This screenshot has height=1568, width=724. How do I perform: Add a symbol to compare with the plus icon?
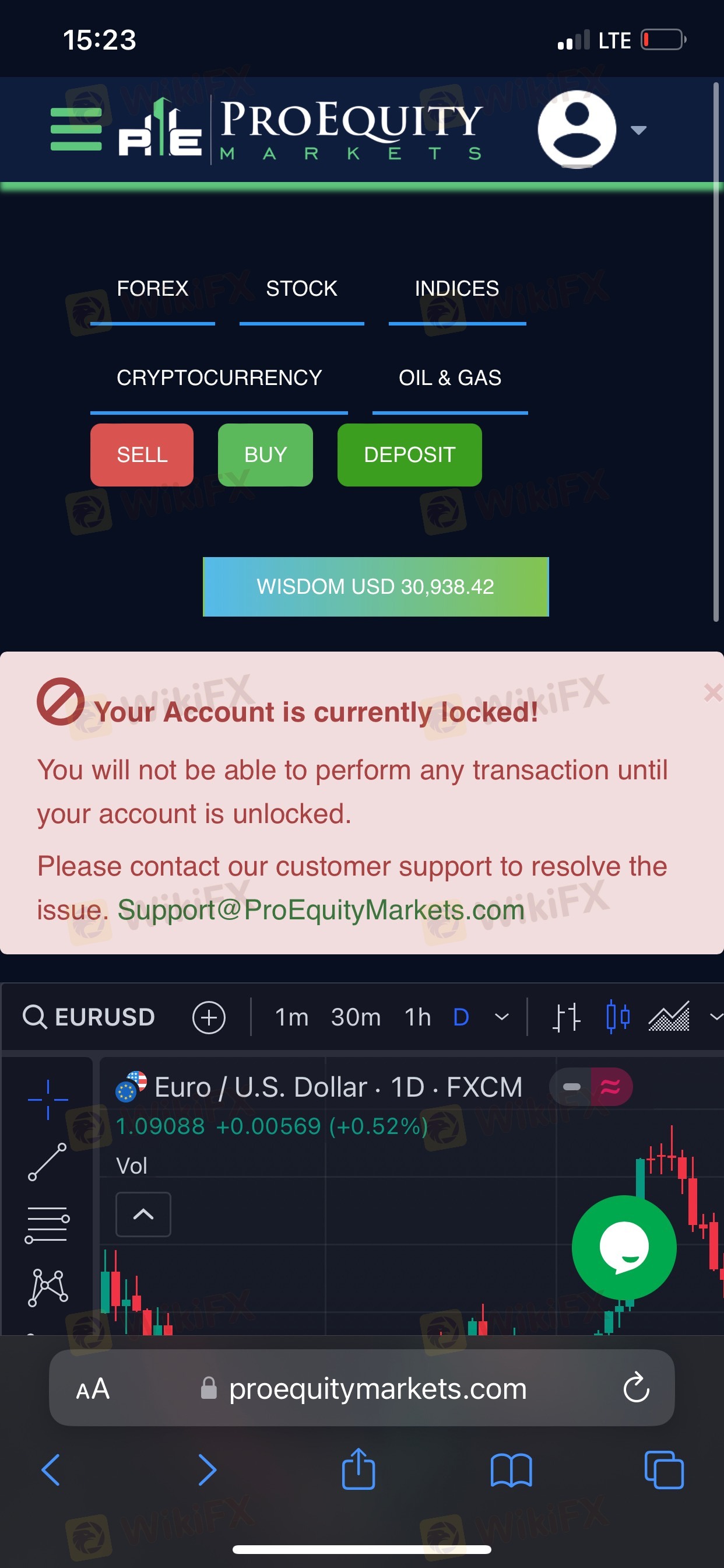point(209,1017)
